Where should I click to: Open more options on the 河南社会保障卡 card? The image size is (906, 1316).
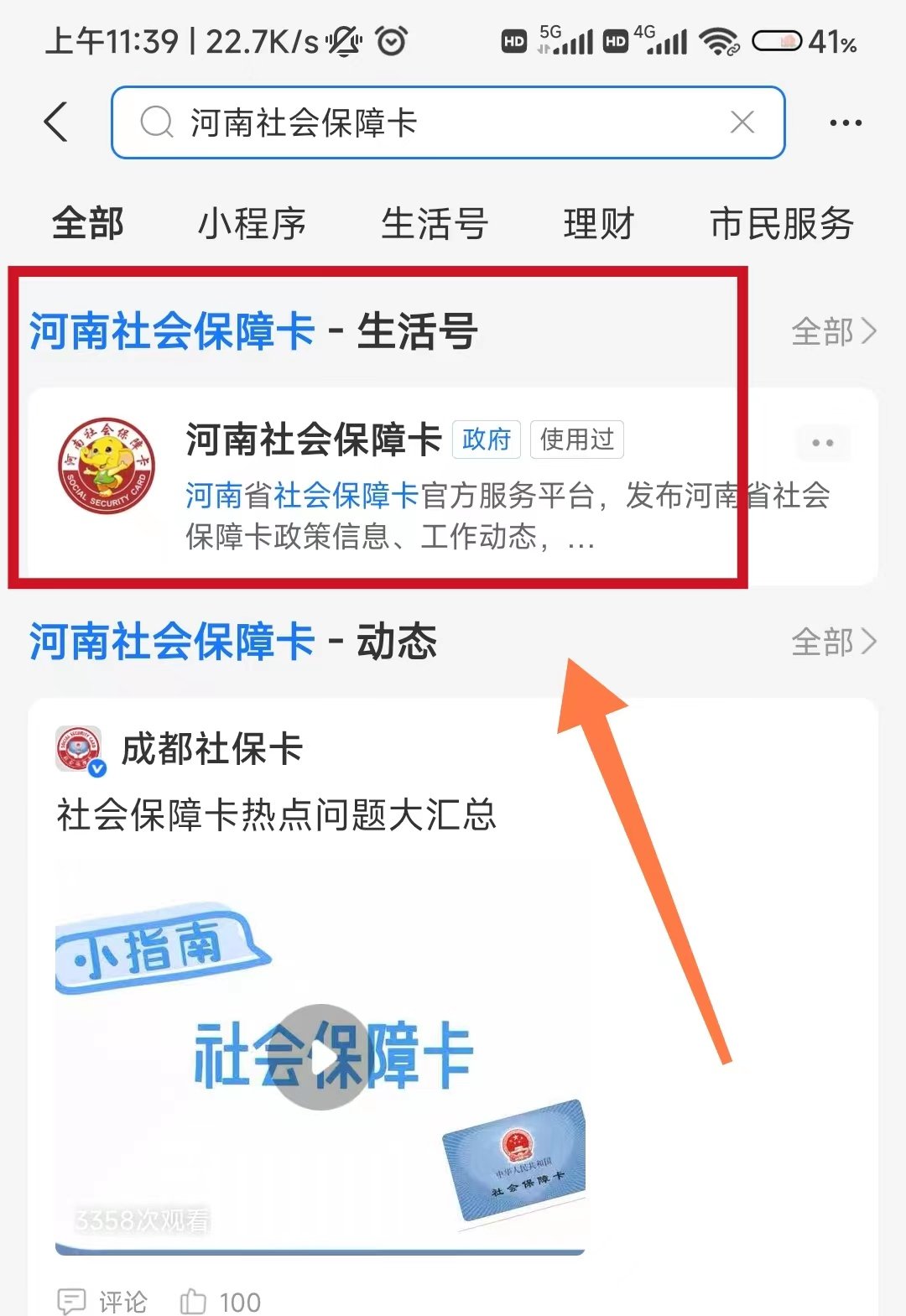point(822,443)
